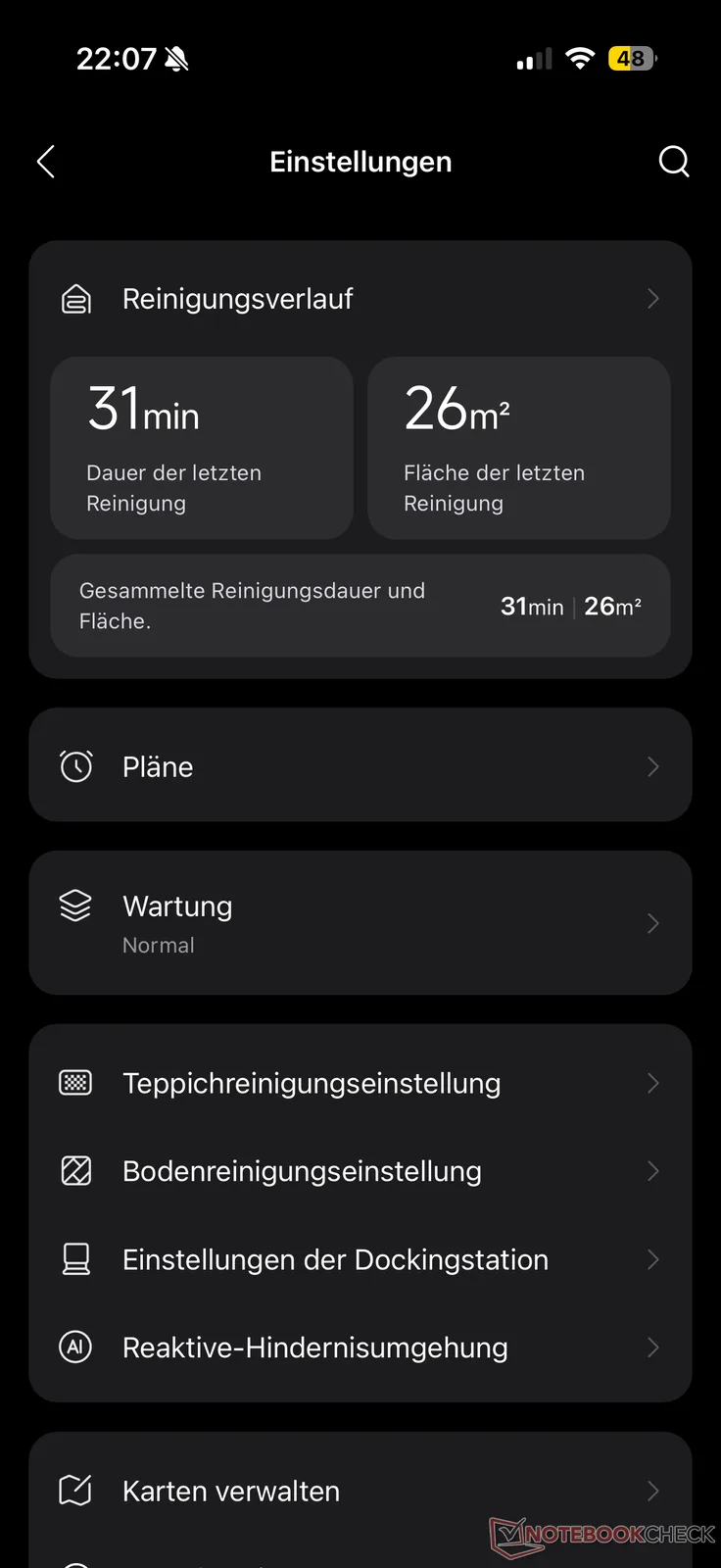Open the search icon in header
The height and width of the screenshot is (1568, 721).
tap(674, 162)
